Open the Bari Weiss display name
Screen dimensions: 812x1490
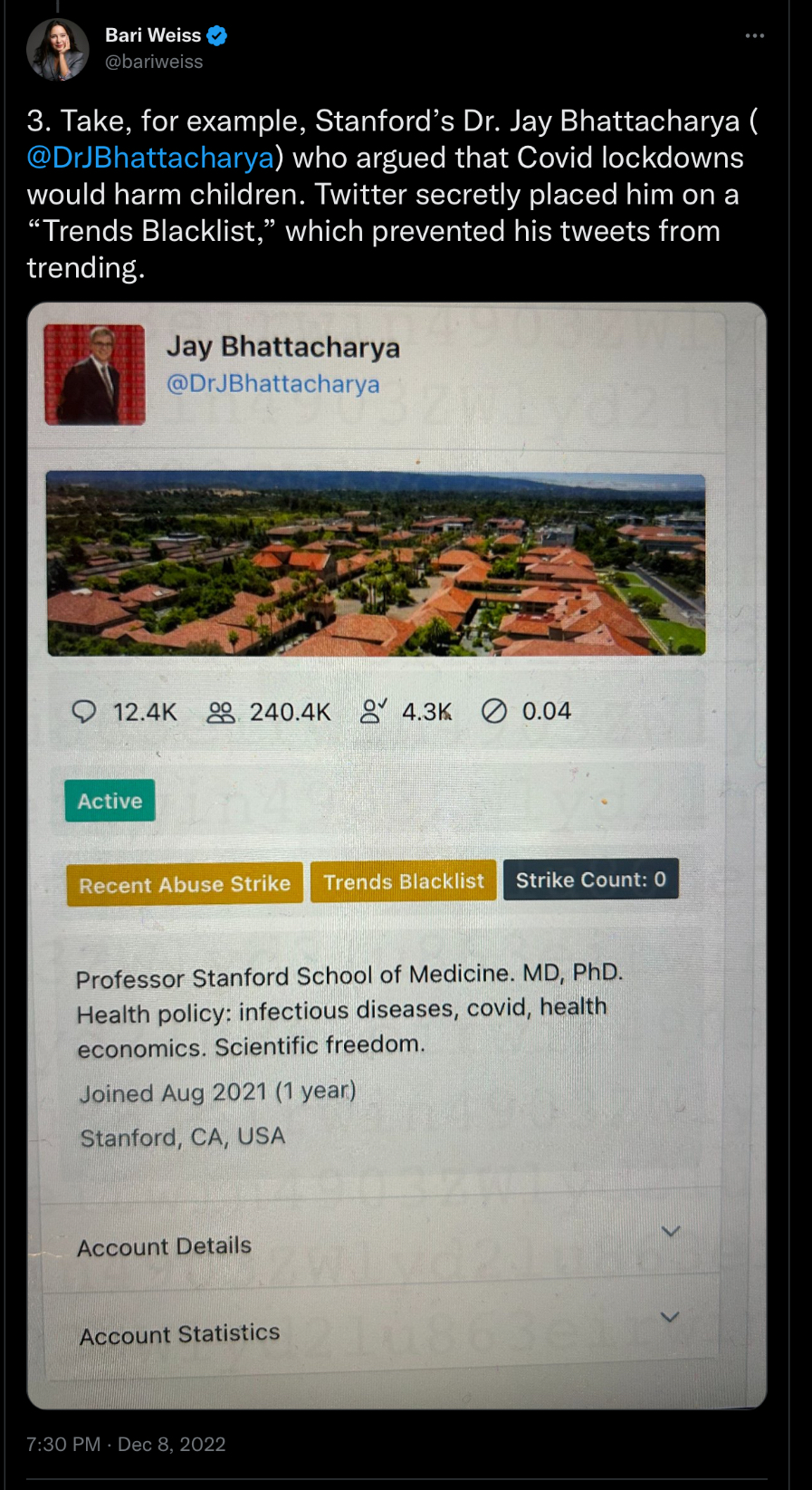(153, 35)
